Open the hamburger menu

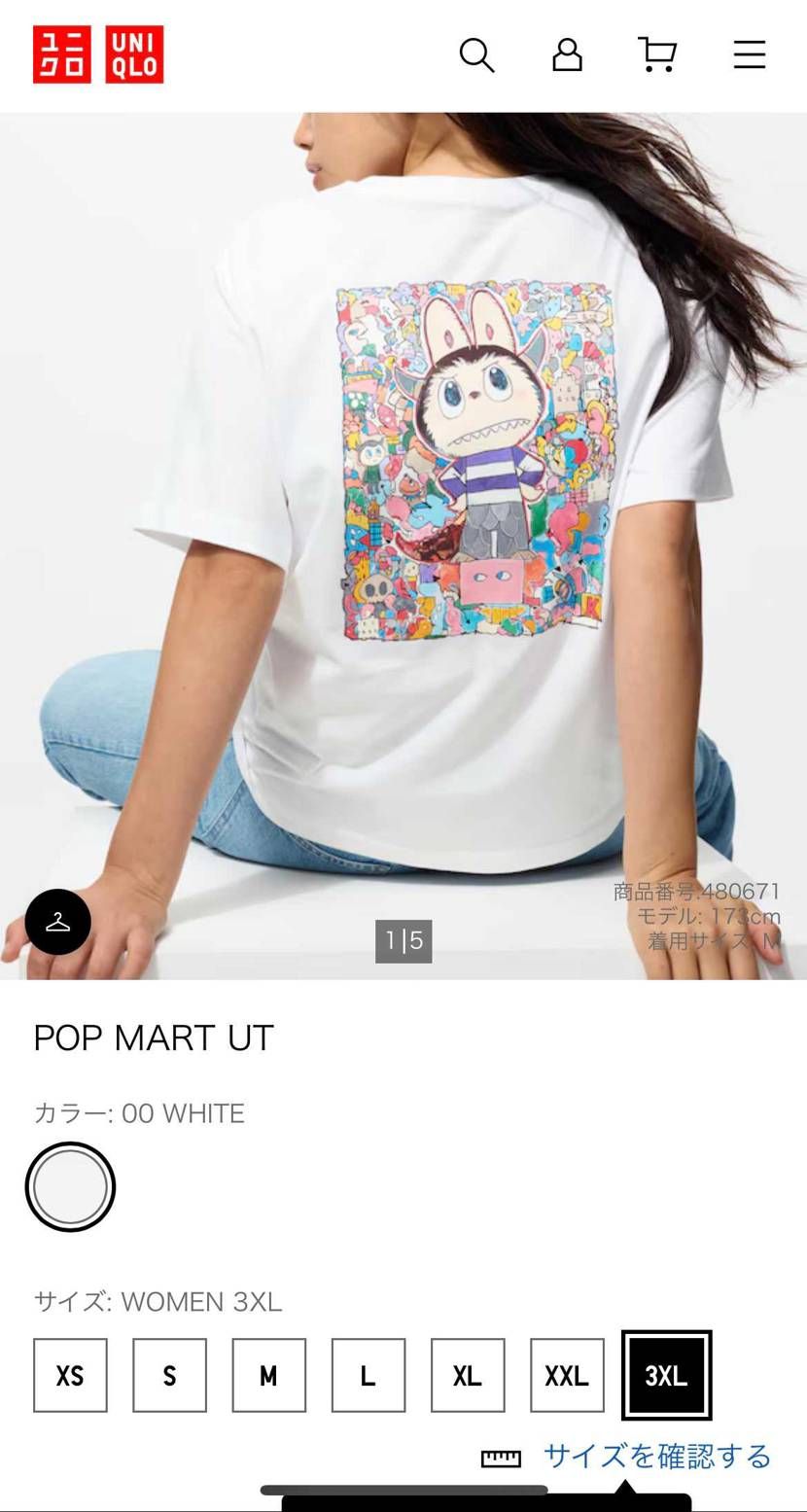(749, 55)
